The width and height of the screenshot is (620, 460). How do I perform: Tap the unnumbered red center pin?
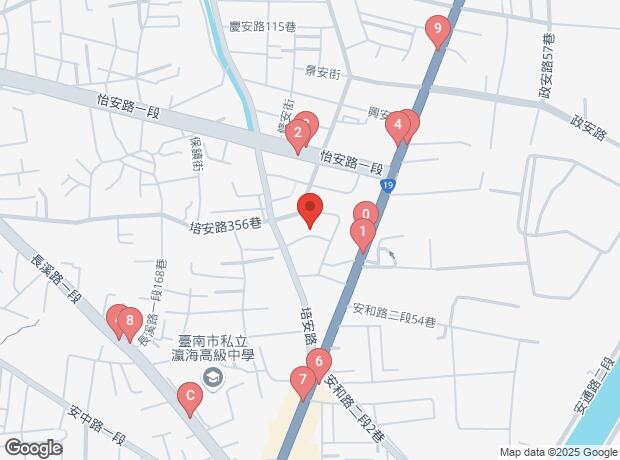pos(310,208)
